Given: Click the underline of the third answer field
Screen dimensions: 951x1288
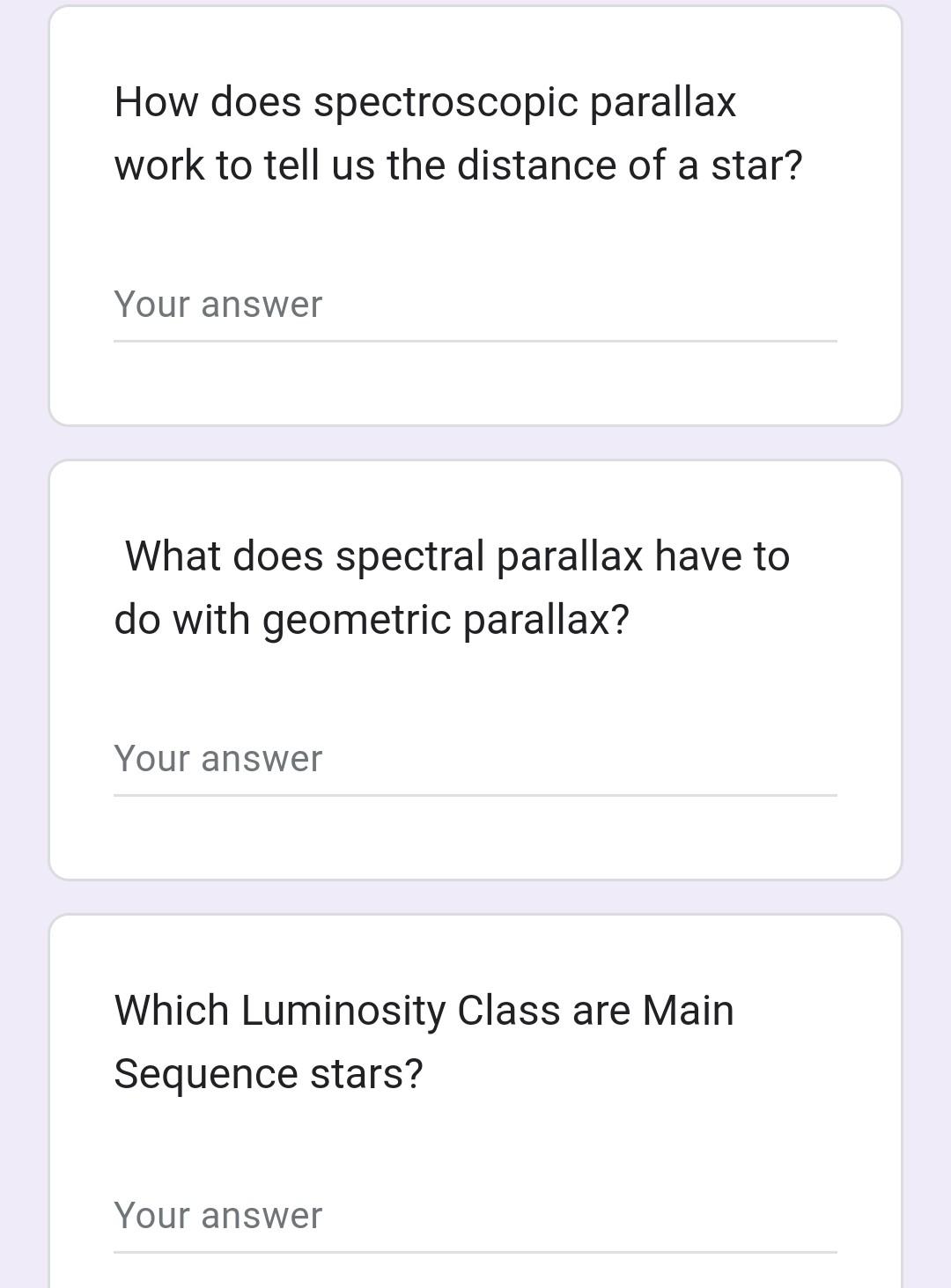Looking at the screenshot, I should click(475, 1252).
